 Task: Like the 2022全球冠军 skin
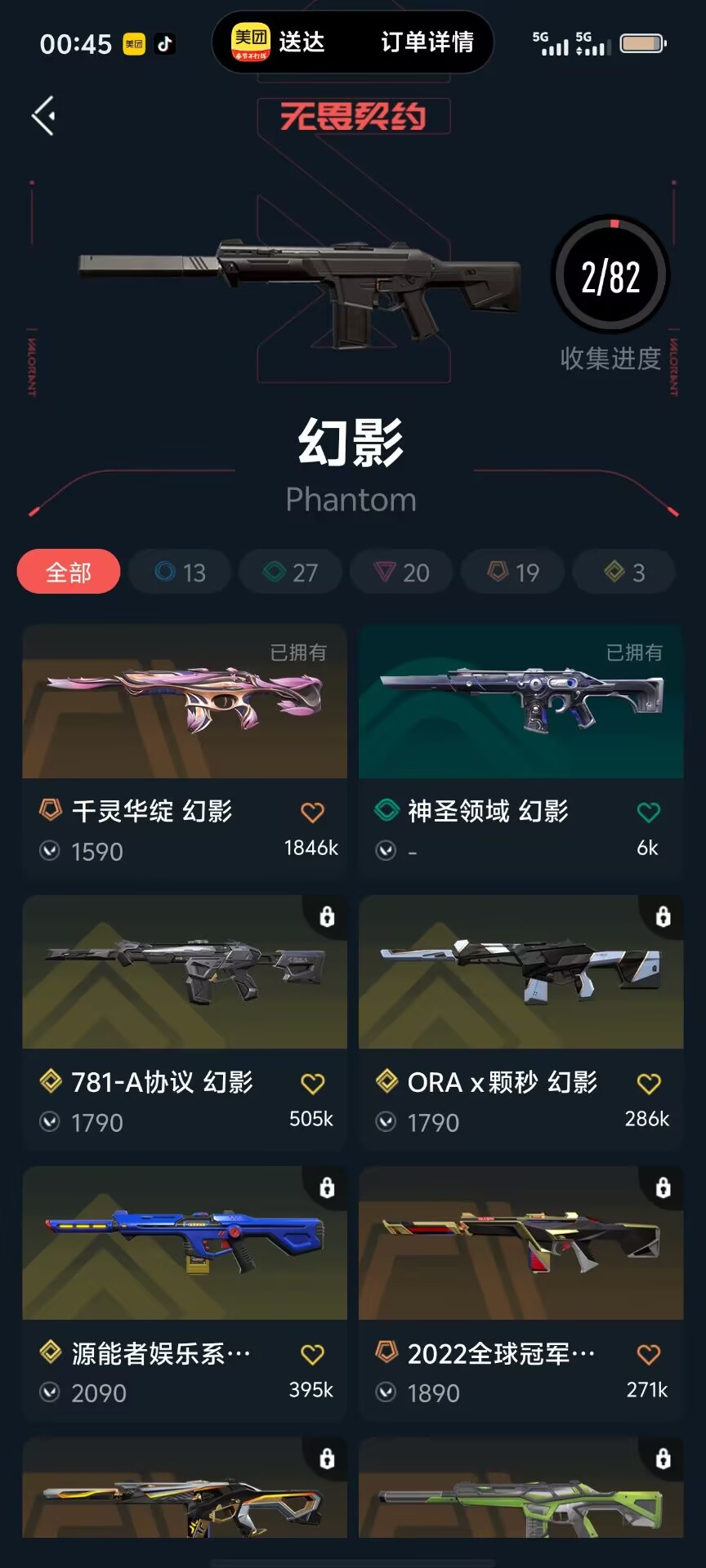pos(648,1355)
